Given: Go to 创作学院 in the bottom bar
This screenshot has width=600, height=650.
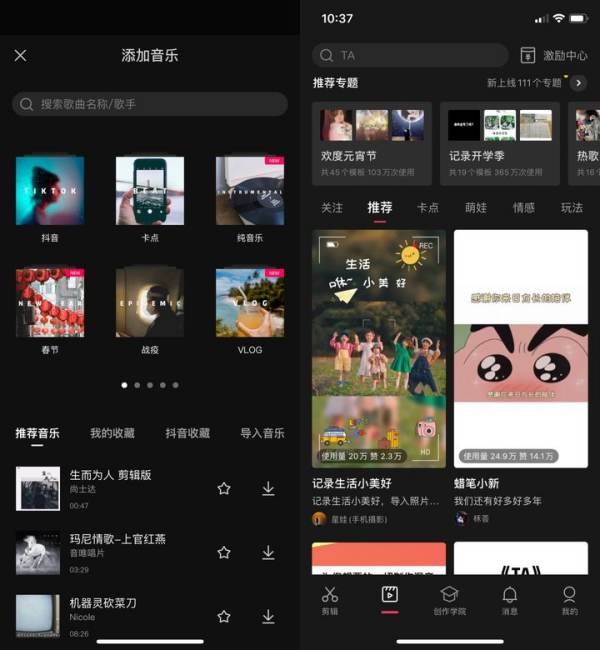Looking at the screenshot, I should (x=449, y=600).
